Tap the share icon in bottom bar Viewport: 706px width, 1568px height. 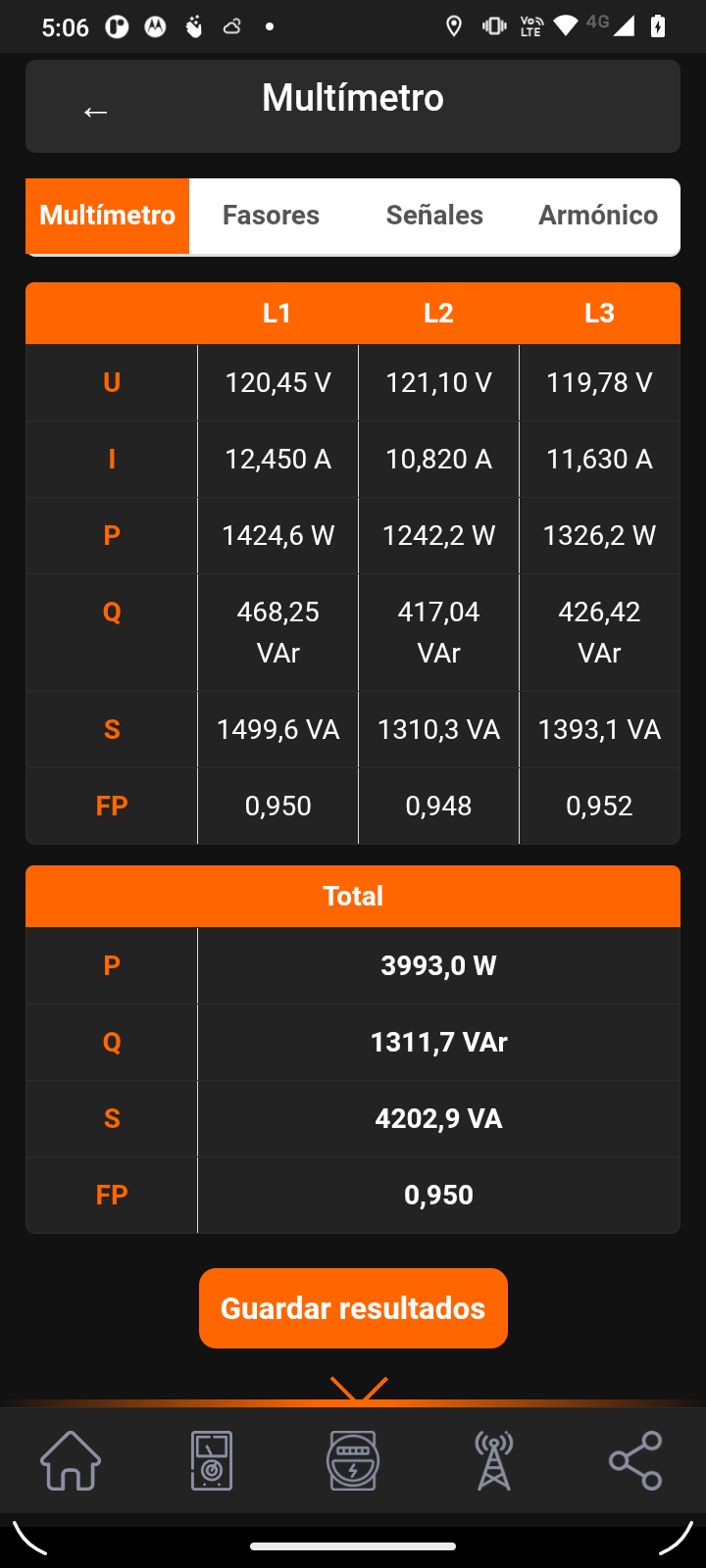click(x=635, y=1460)
